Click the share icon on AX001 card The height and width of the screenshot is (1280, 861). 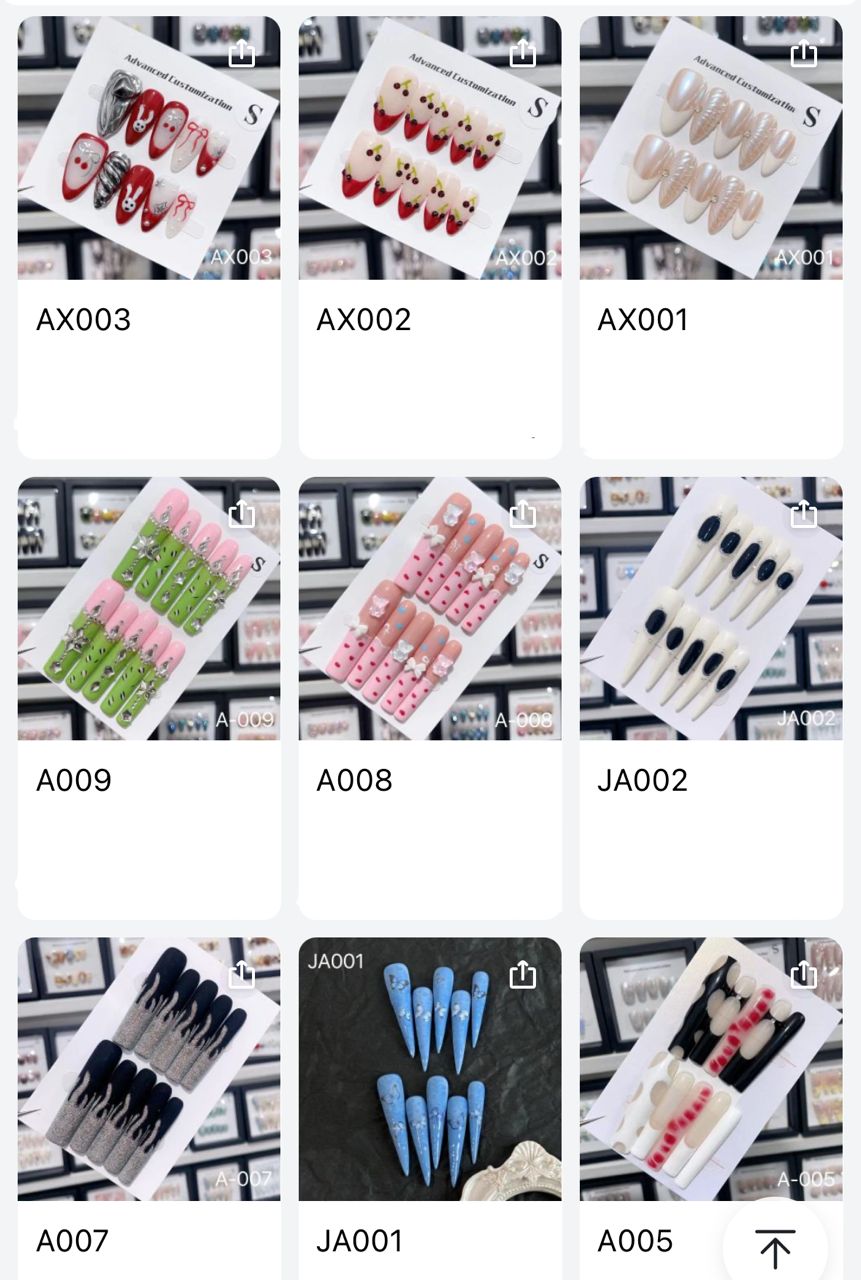(x=802, y=55)
